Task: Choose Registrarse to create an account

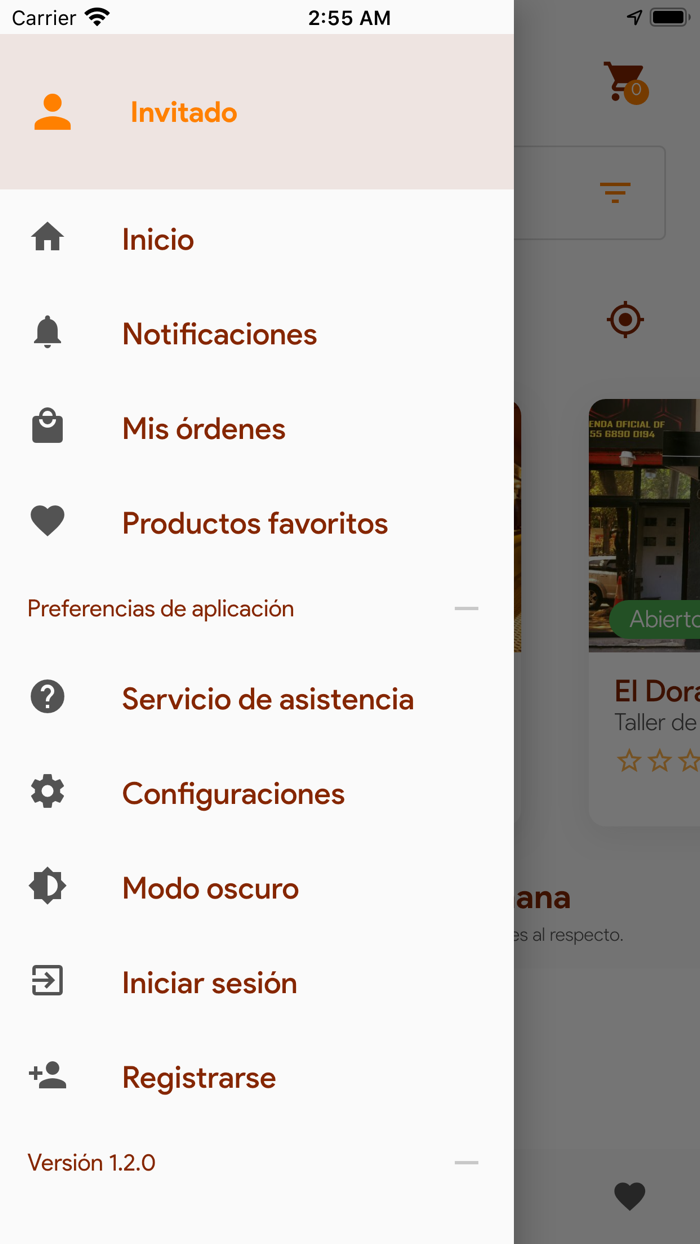Action: (x=198, y=1078)
